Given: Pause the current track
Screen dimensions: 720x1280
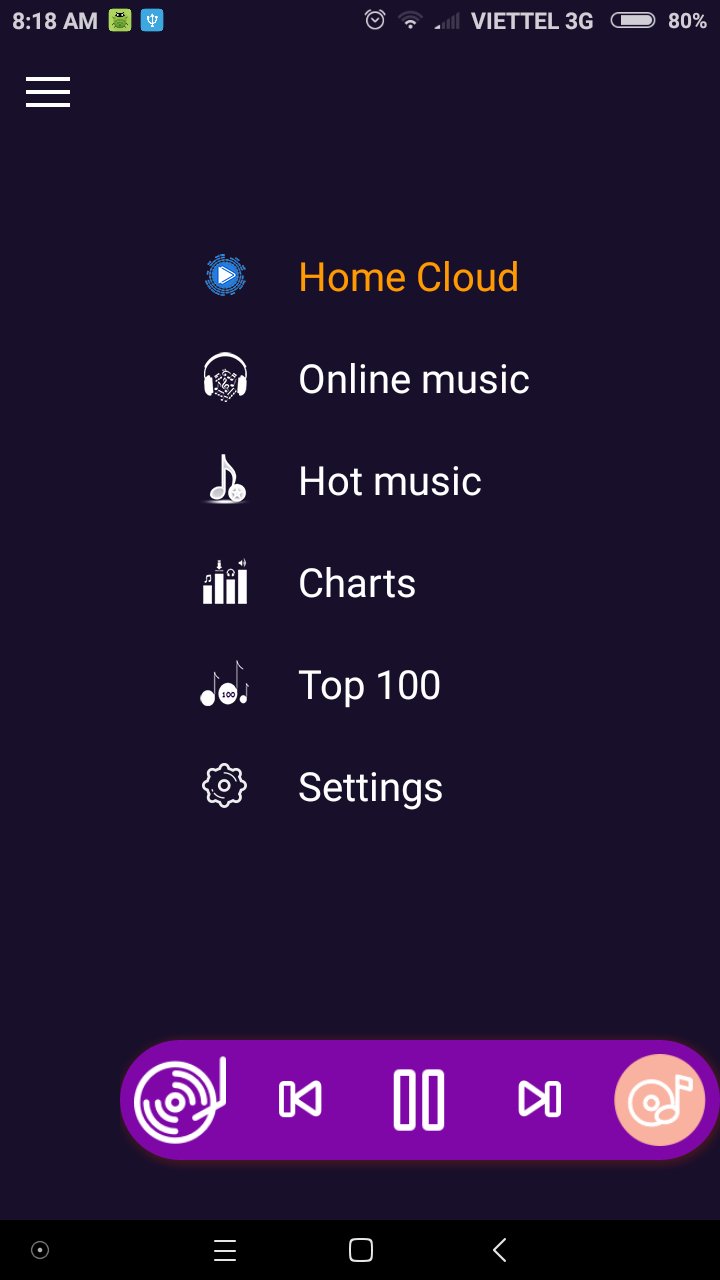Looking at the screenshot, I should coord(418,1098).
